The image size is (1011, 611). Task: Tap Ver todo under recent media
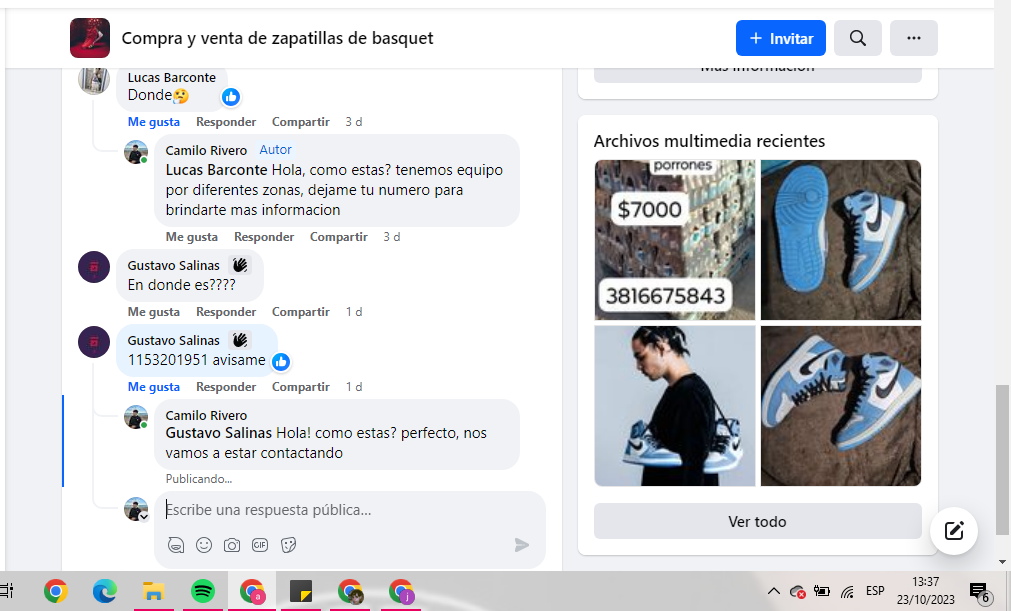757,522
